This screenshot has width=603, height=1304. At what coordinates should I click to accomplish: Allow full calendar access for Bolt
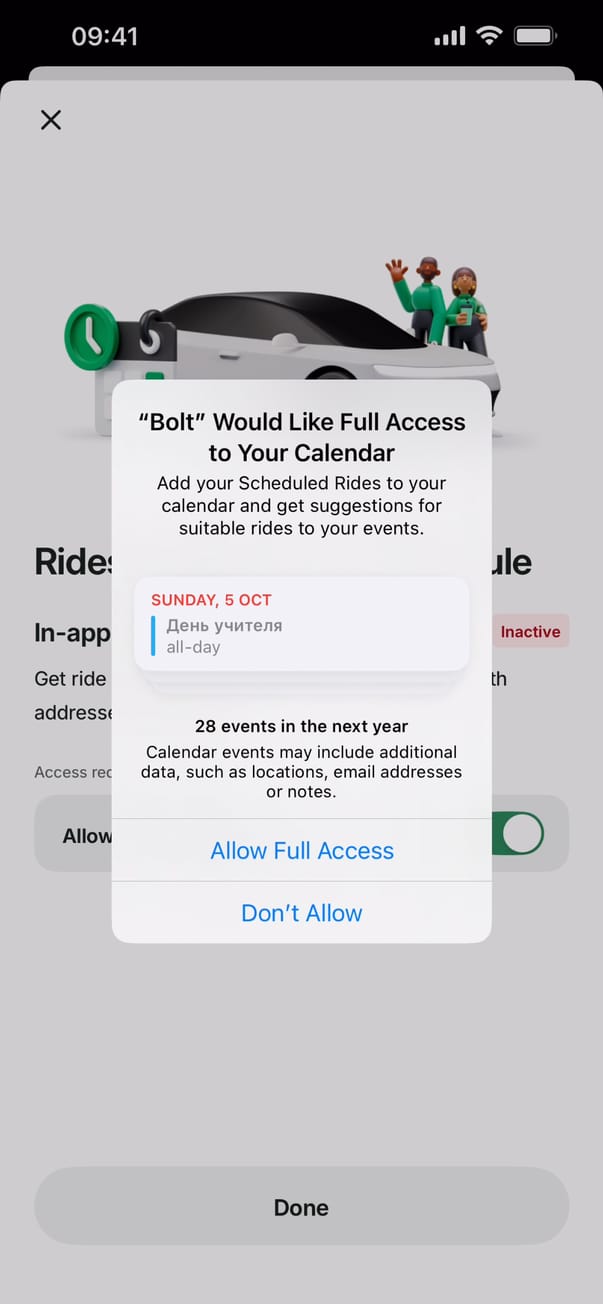coord(302,851)
